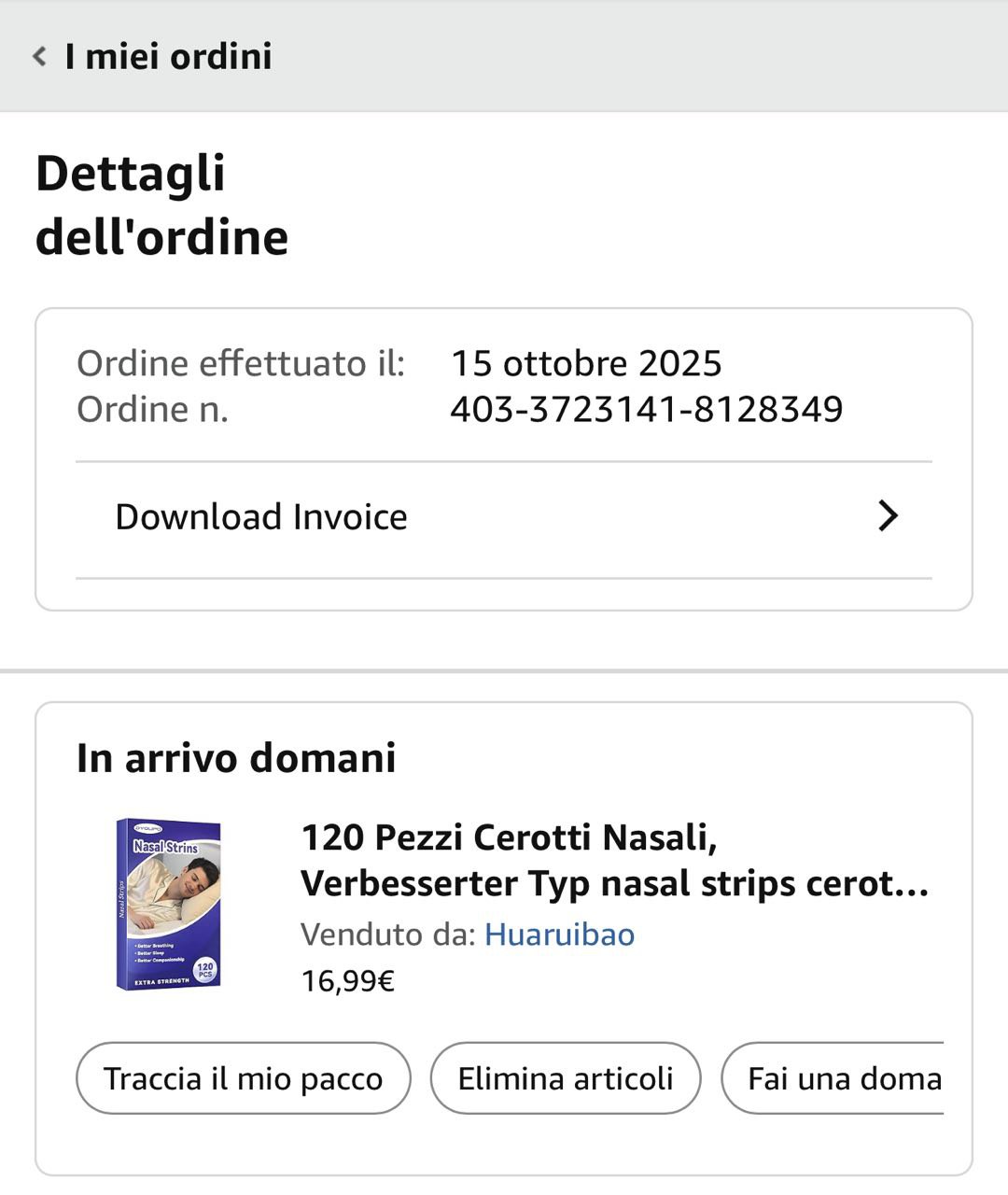Open the Download Invoice row

(504, 517)
